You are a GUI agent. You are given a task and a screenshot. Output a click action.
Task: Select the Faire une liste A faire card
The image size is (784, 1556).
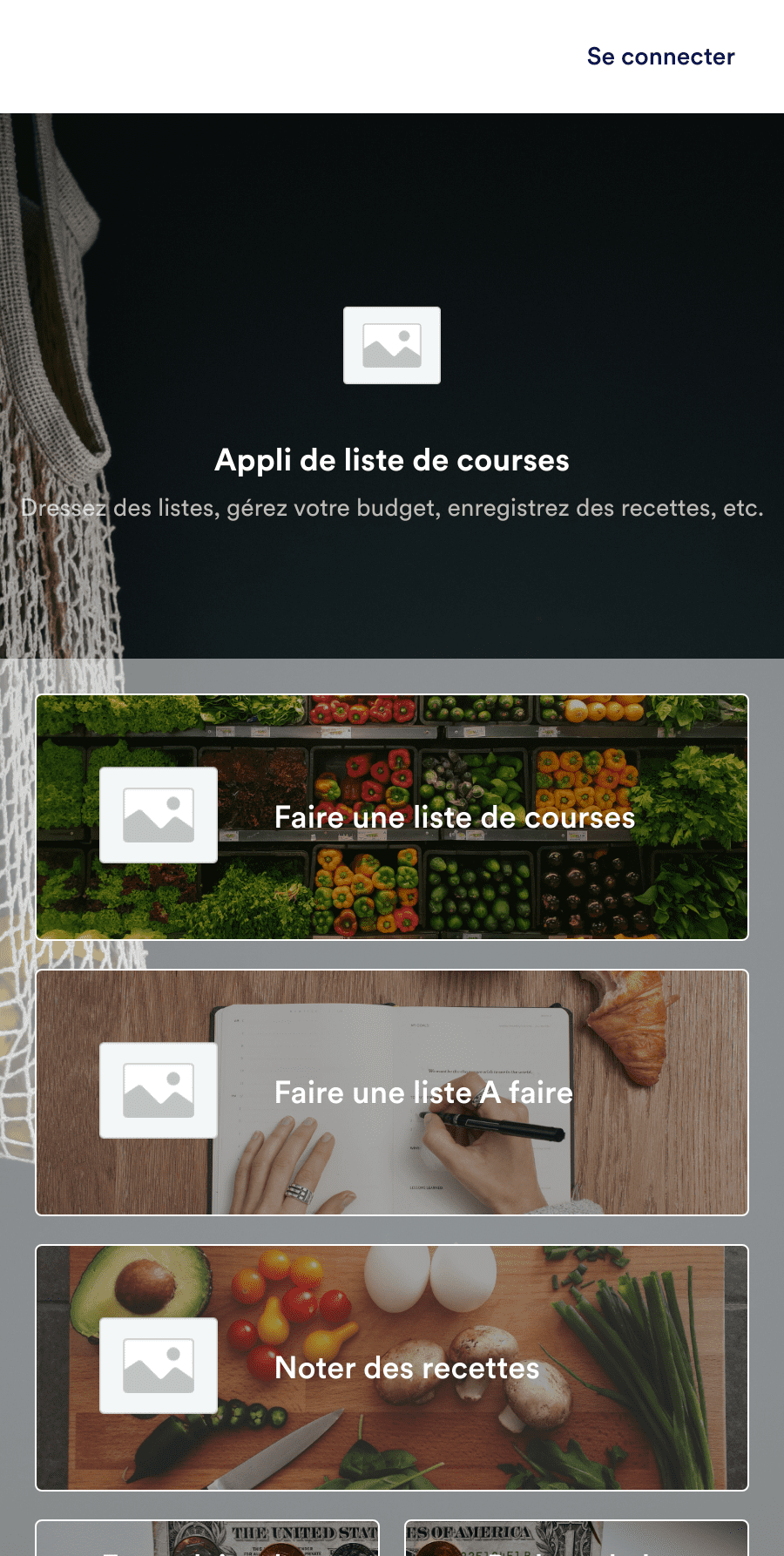point(392,1093)
